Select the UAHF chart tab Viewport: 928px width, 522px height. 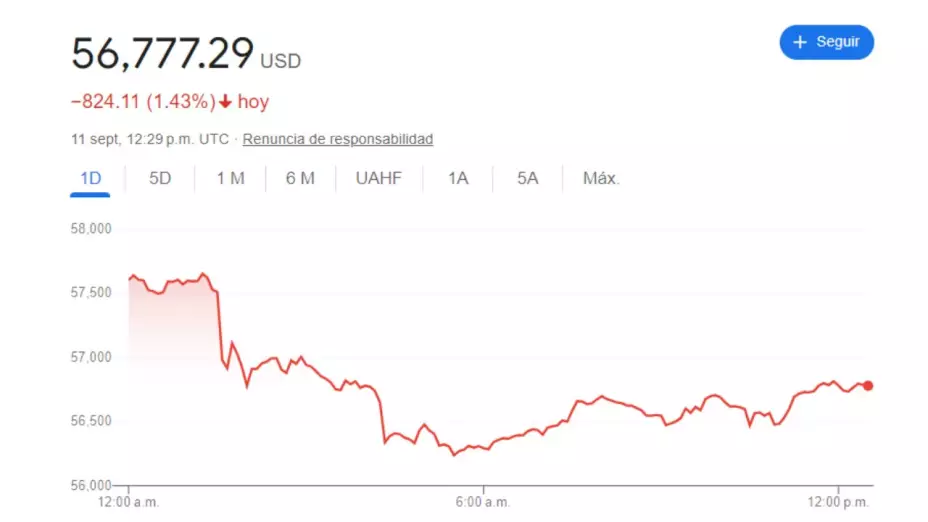click(378, 179)
